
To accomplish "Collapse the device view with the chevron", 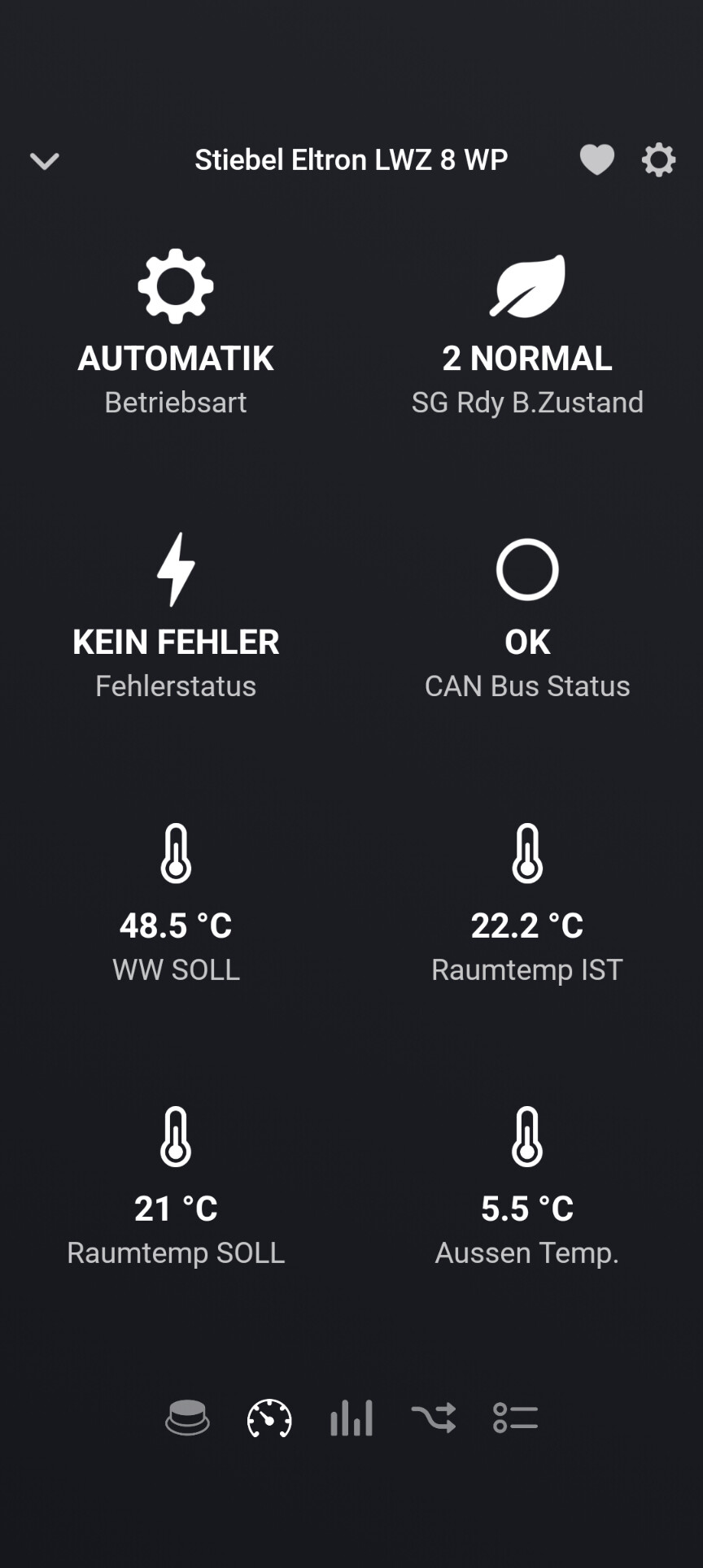I will (45, 161).
